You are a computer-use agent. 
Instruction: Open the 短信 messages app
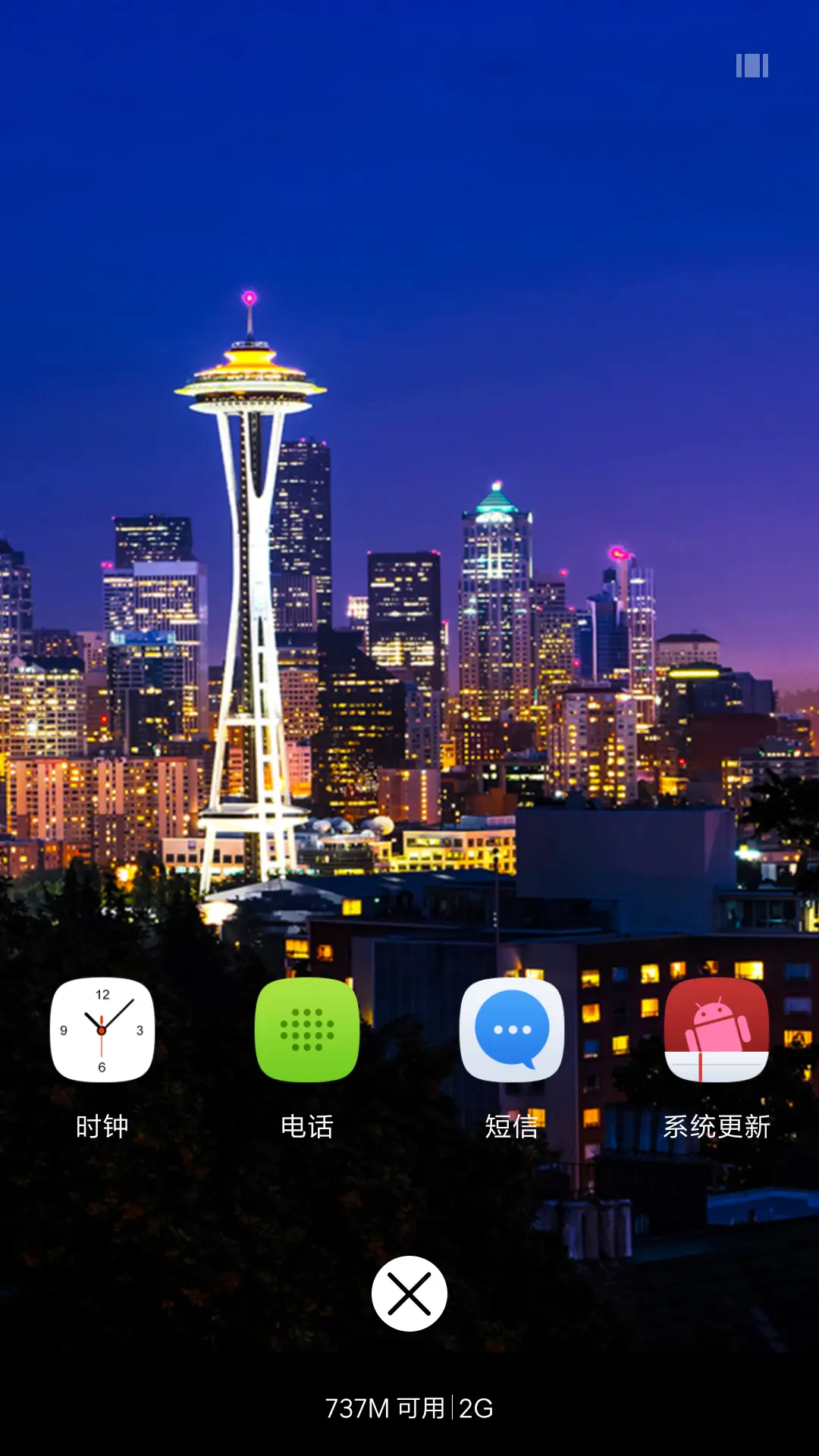coord(512,1030)
